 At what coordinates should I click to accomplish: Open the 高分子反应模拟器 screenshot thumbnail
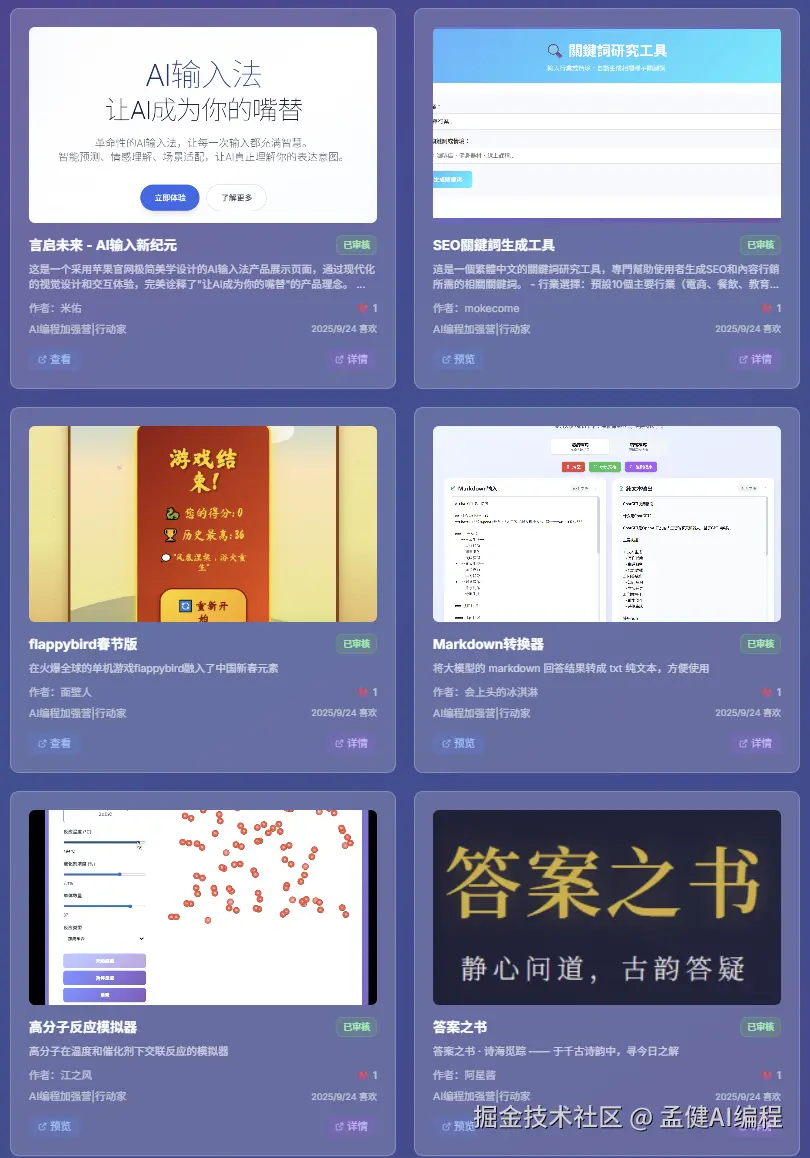point(203,907)
